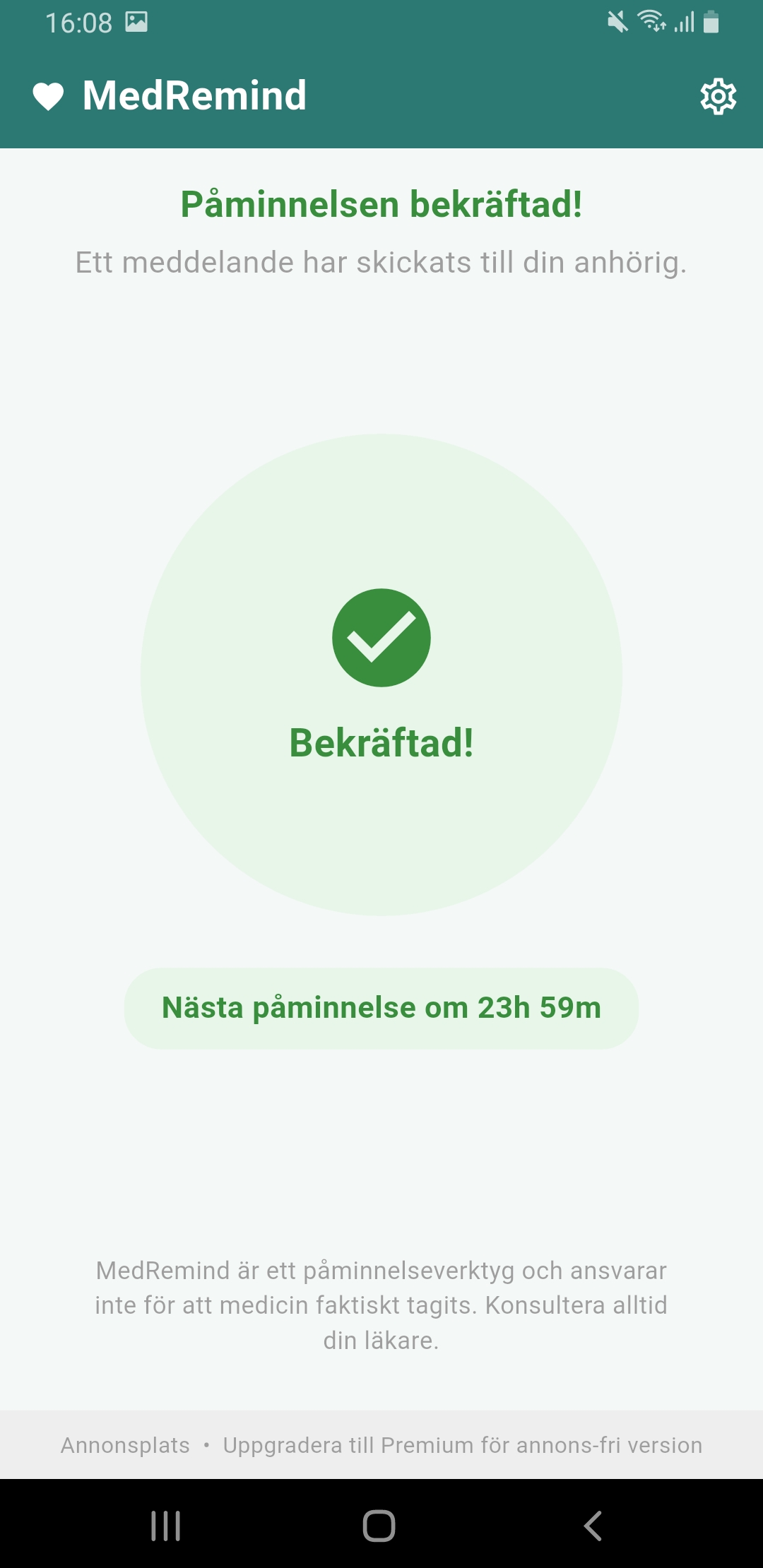Viewport: 763px width, 1568px height.
Task: Tap the cellular signal strength icon
Action: click(x=684, y=21)
